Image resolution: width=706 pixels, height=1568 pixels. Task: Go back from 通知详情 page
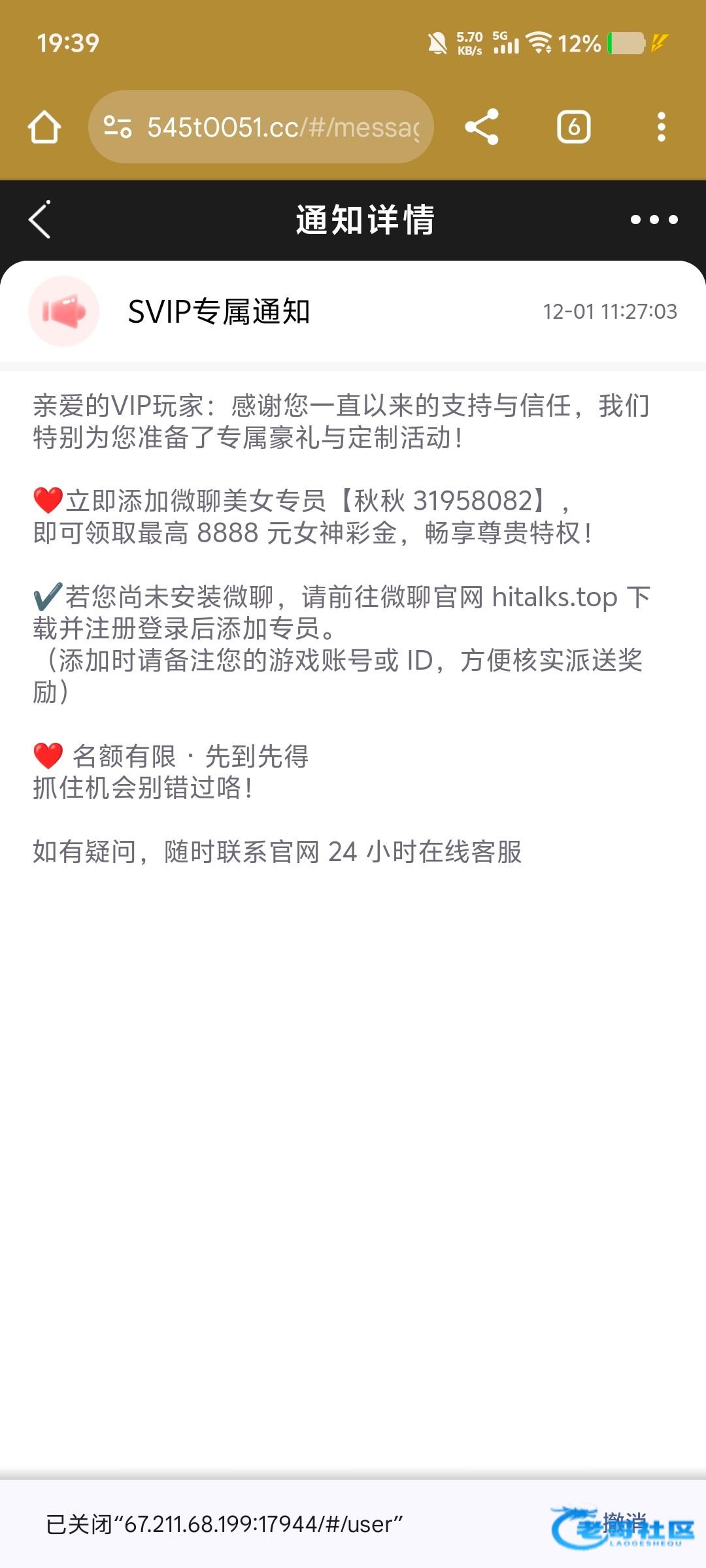click(x=41, y=220)
